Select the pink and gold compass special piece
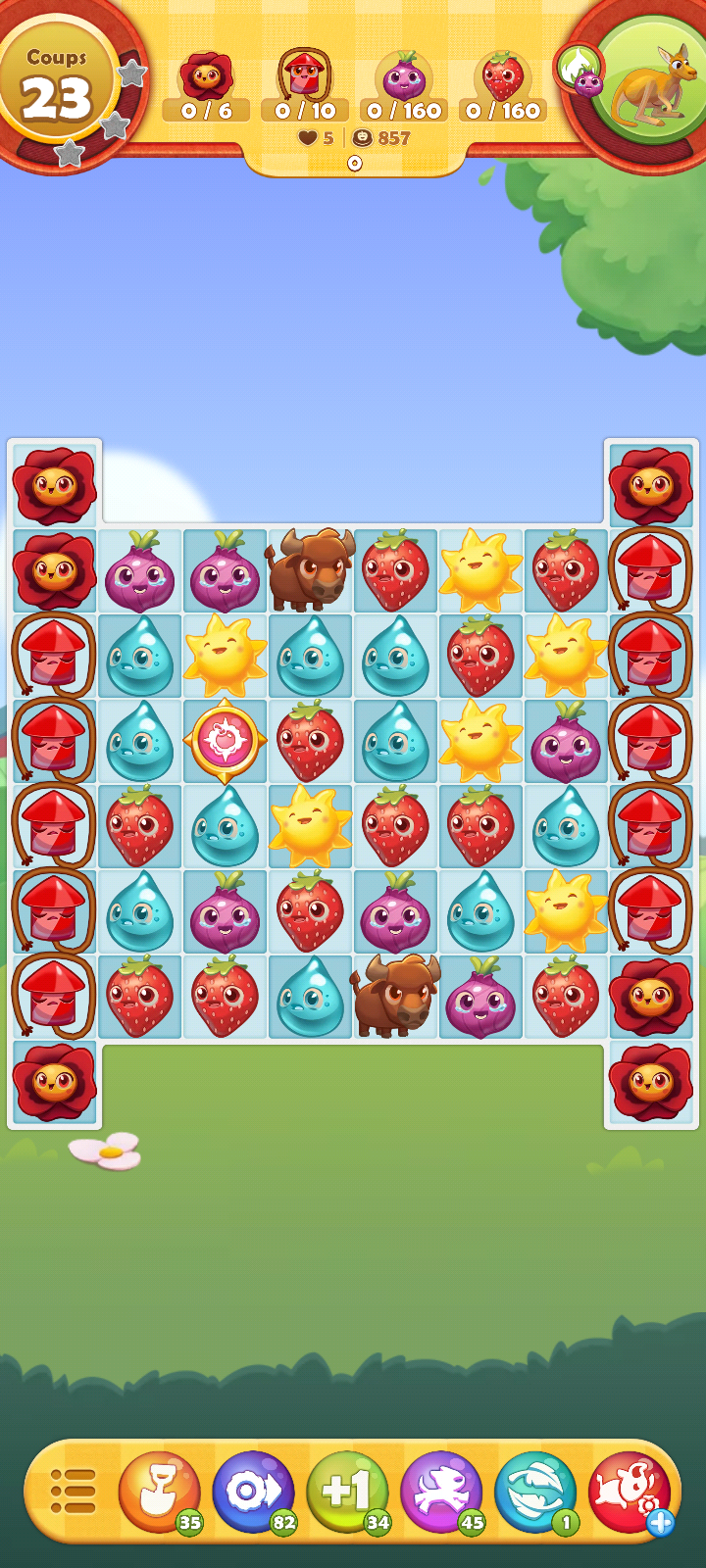This screenshot has width=706, height=1568. 225,740
